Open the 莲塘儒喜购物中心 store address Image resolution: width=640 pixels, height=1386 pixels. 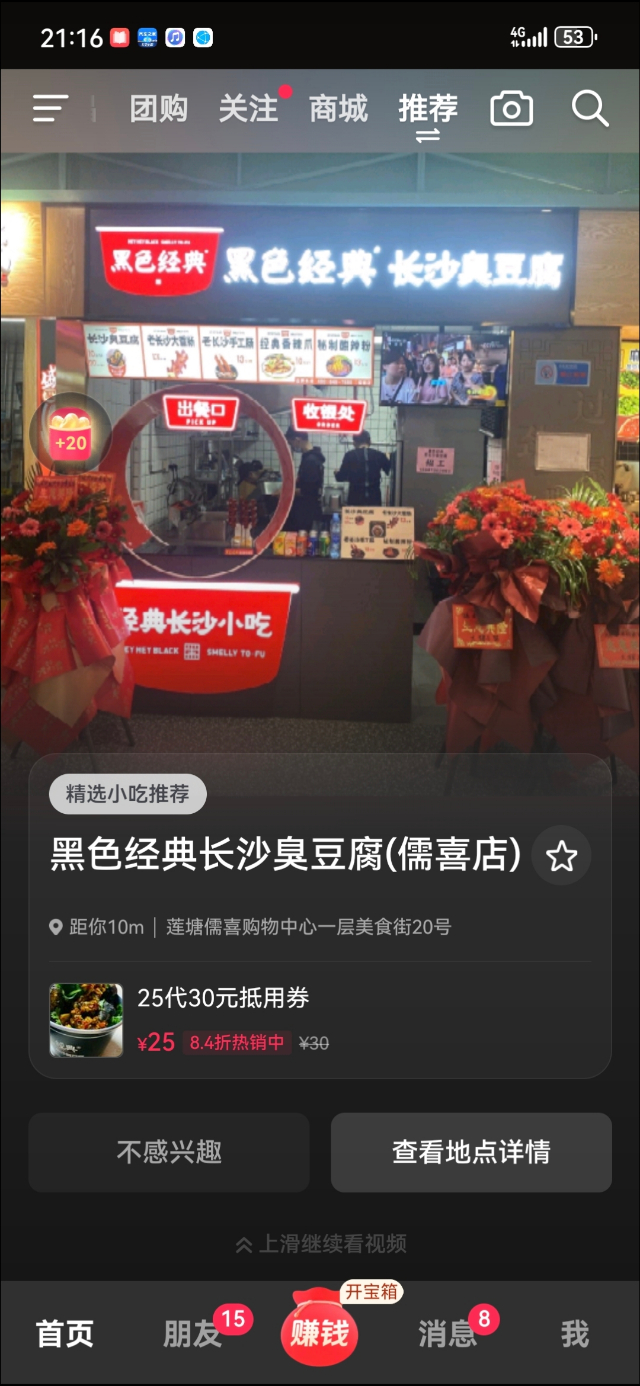click(309, 927)
